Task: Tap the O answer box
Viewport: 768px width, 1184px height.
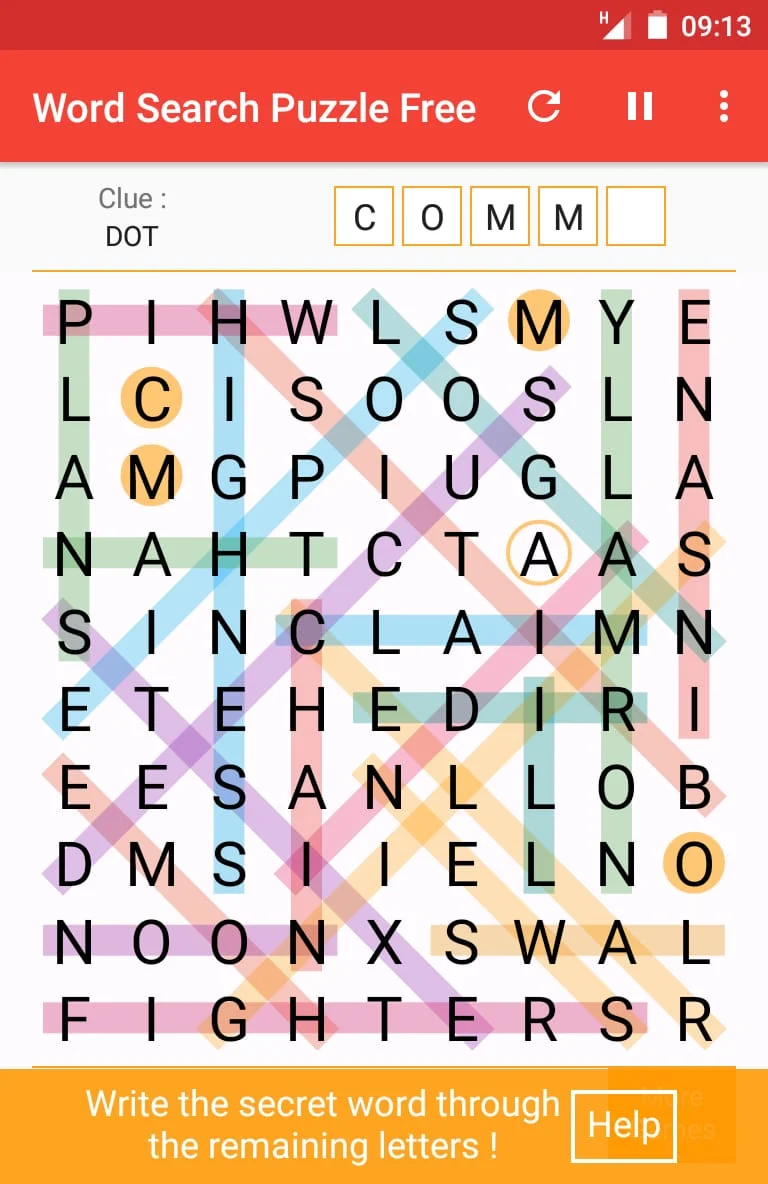Action: pyautogui.click(x=432, y=216)
